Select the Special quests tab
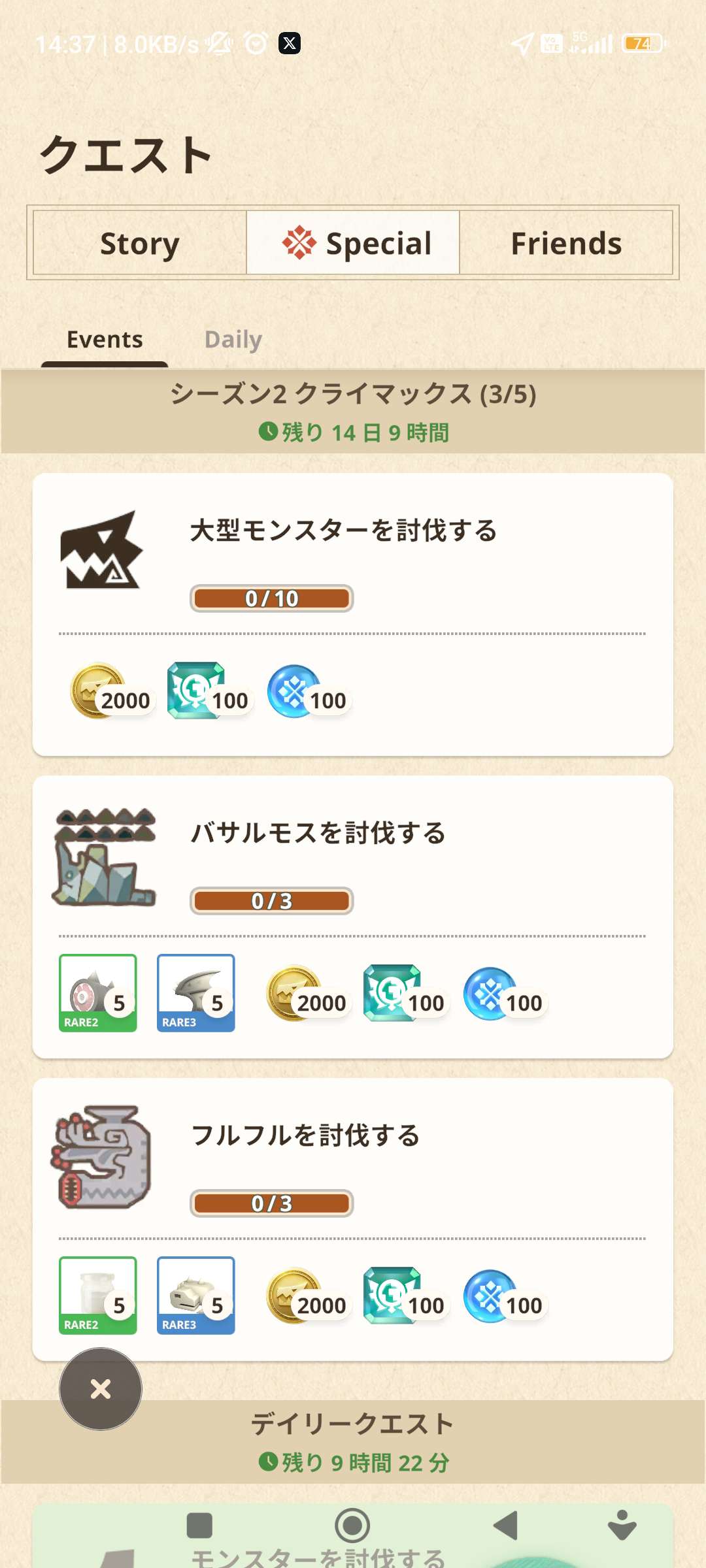This screenshot has height=1568, width=706. coord(353,243)
